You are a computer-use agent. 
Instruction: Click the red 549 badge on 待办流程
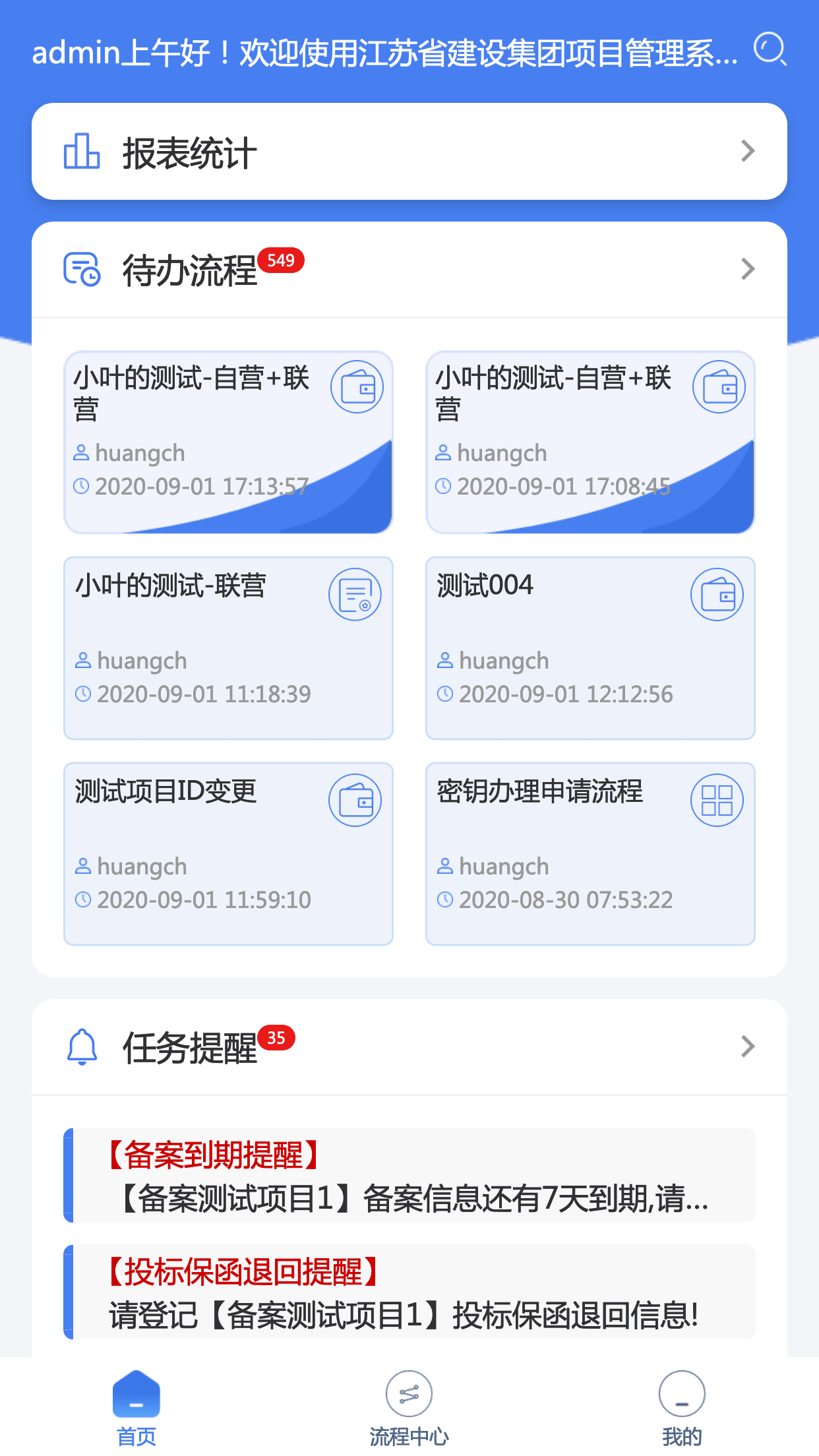[282, 260]
